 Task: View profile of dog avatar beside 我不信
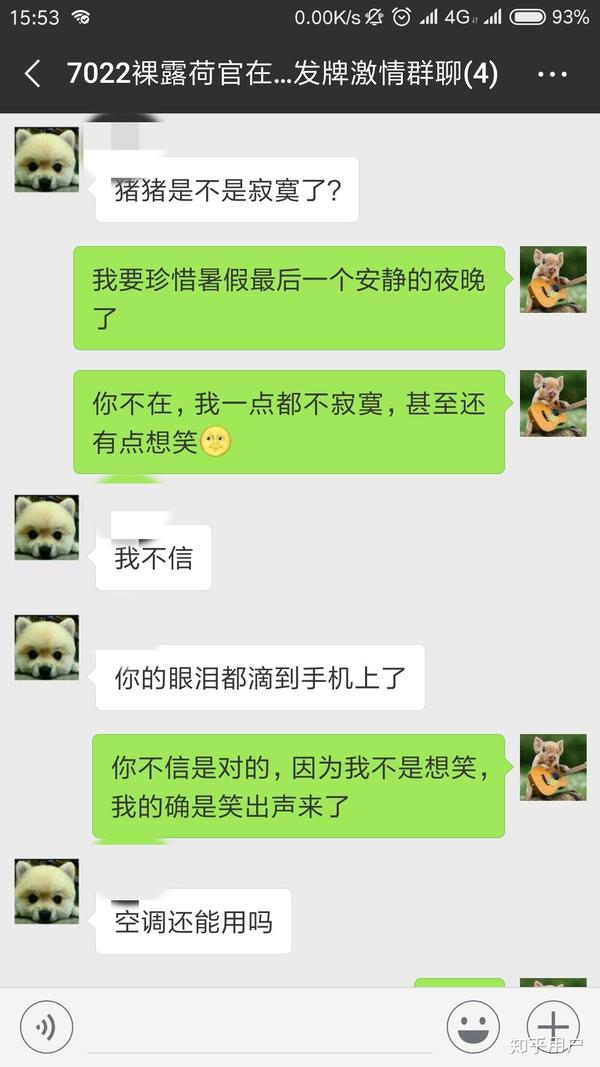click(x=46, y=528)
